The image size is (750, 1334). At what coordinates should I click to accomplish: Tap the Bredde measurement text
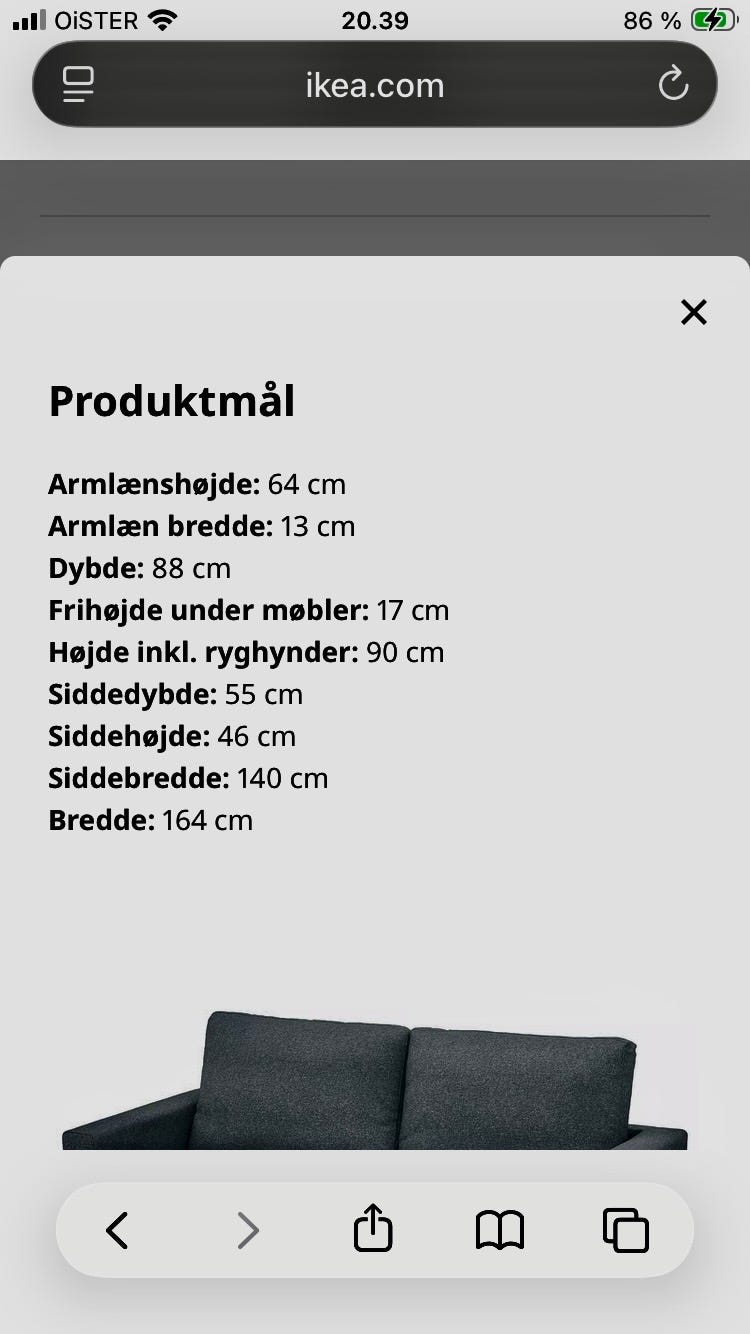pyautogui.click(x=150, y=819)
